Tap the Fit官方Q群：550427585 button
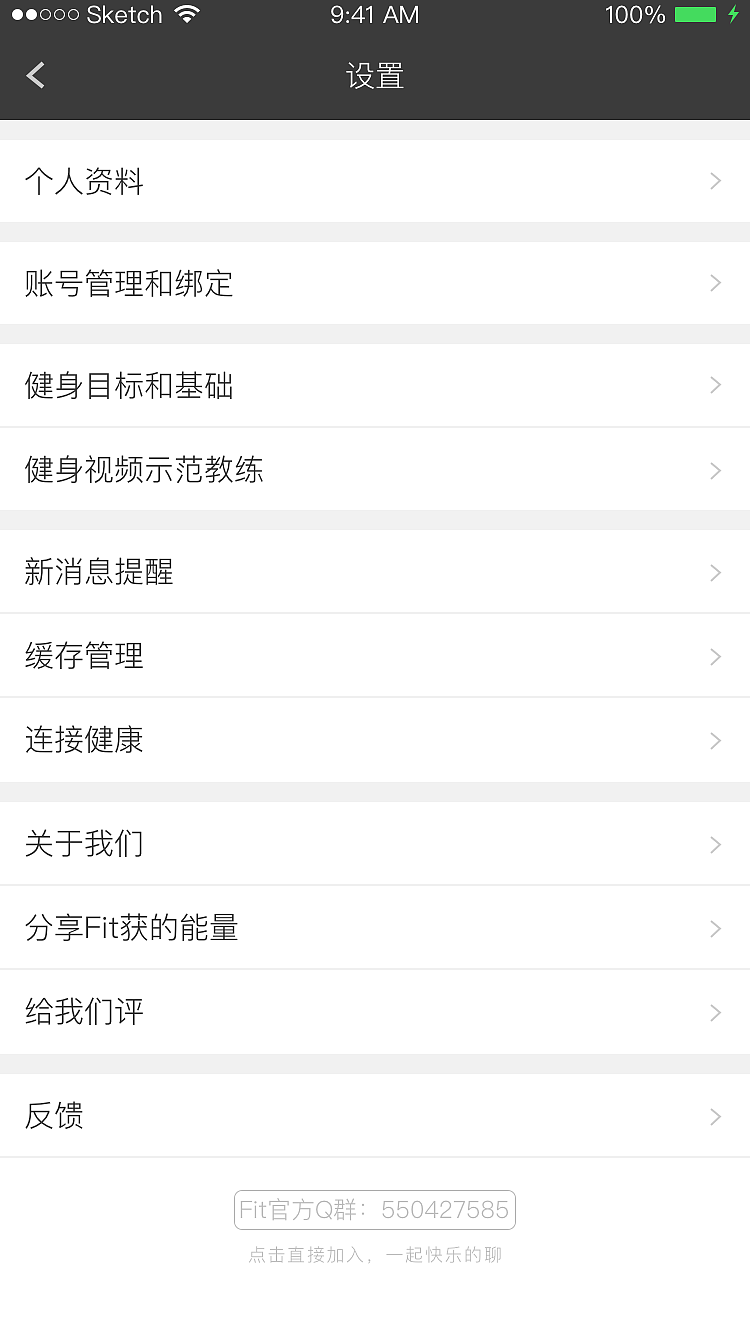 tap(374, 1209)
